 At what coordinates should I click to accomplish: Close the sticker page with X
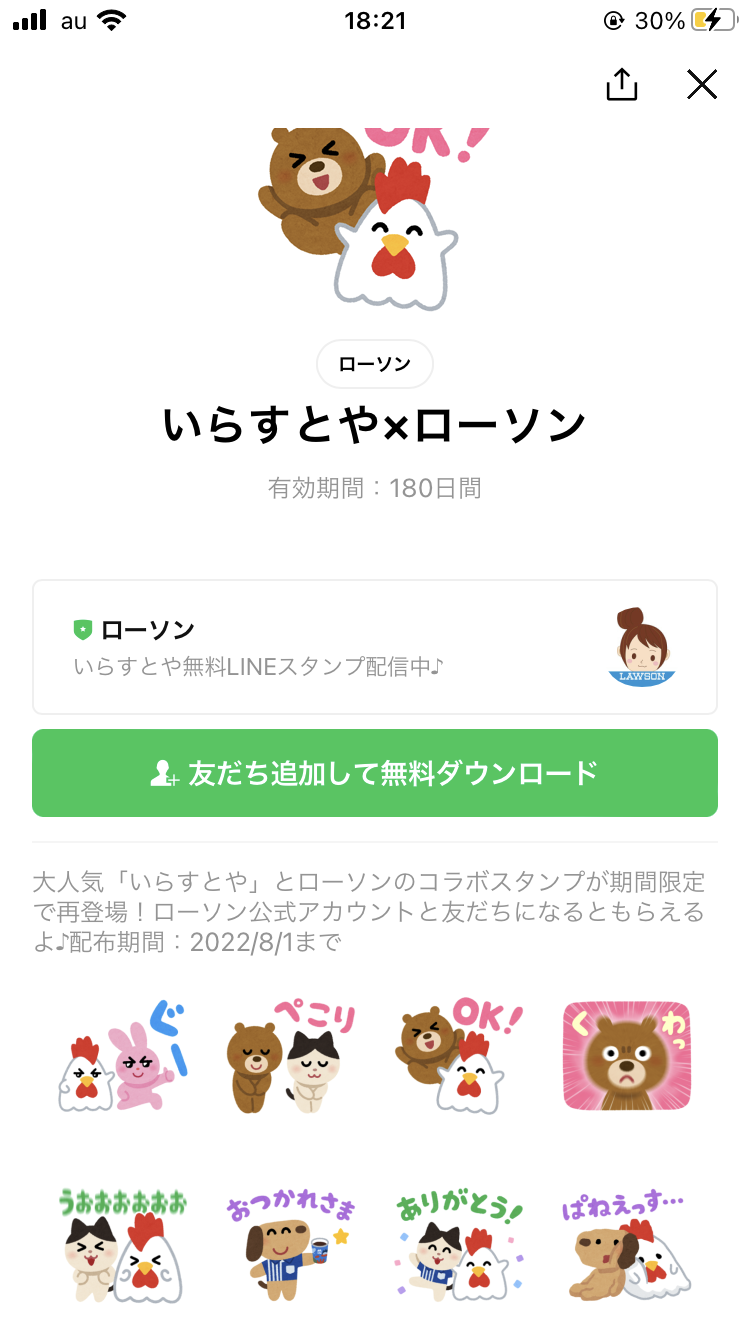point(702,85)
